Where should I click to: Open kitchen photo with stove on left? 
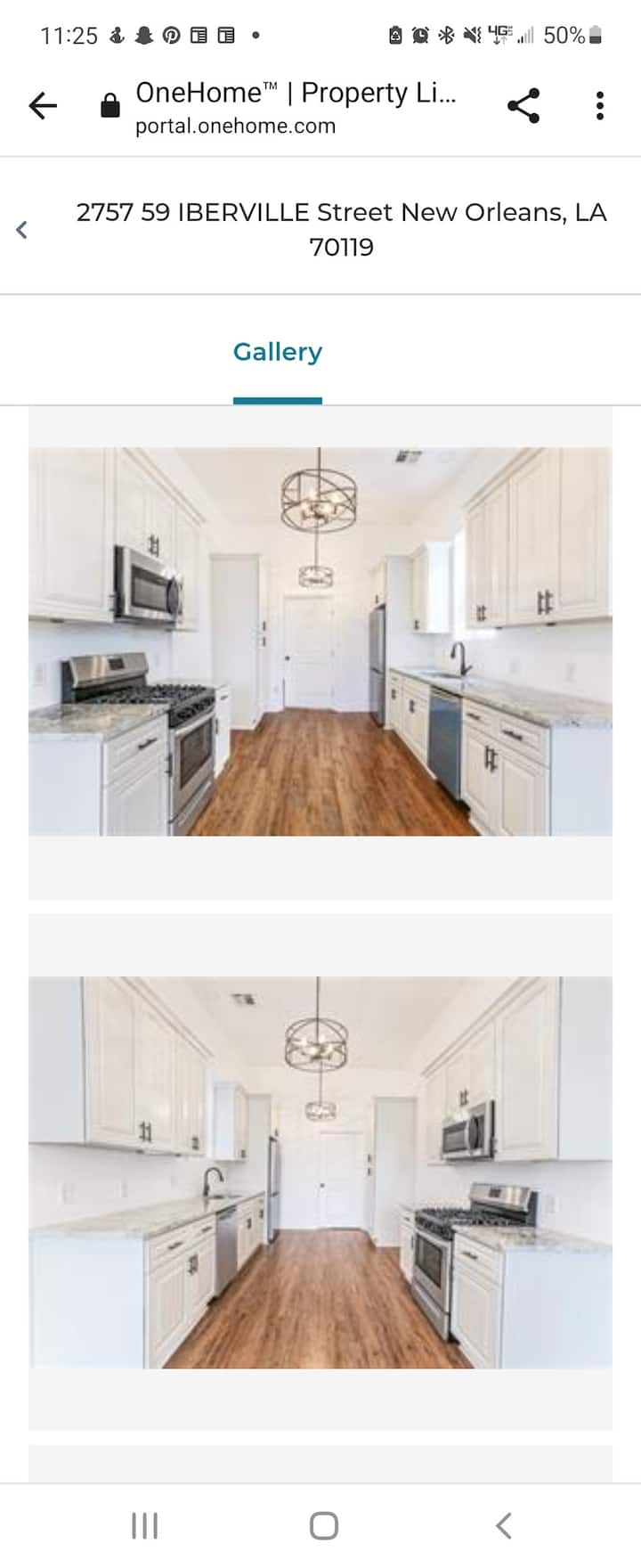(x=320, y=641)
